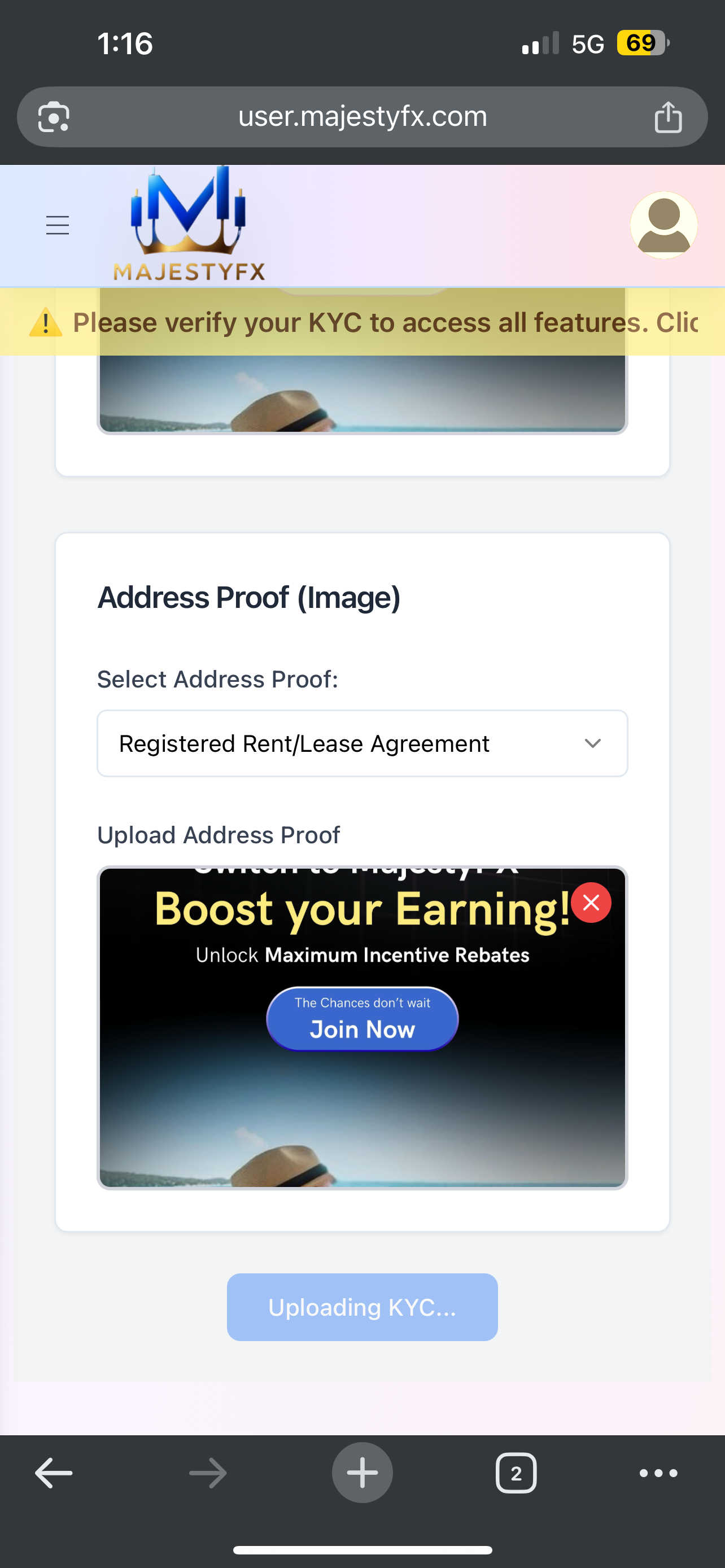The image size is (725, 1568).
Task: Tap the KYC verification warning banner
Action: tap(362, 323)
